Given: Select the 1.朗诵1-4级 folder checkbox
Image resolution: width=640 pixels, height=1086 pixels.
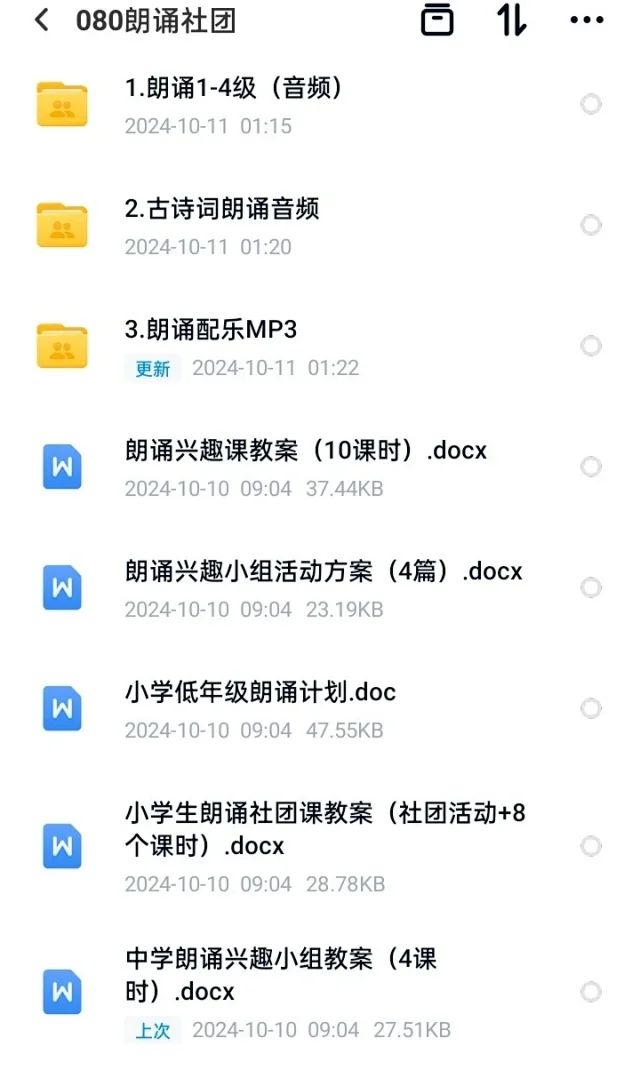Looking at the screenshot, I should [x=591, y=105].
